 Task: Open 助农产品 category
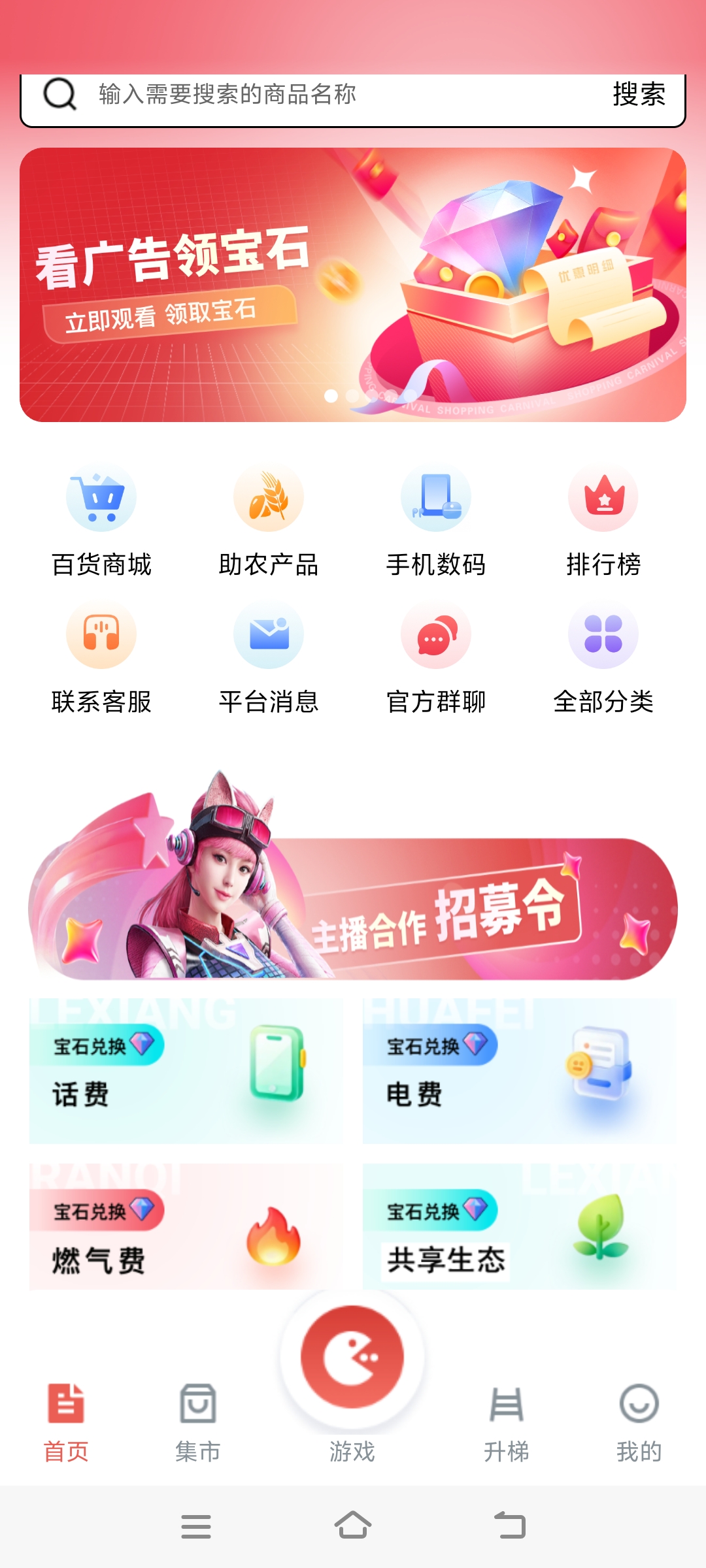tap(269, 521)
